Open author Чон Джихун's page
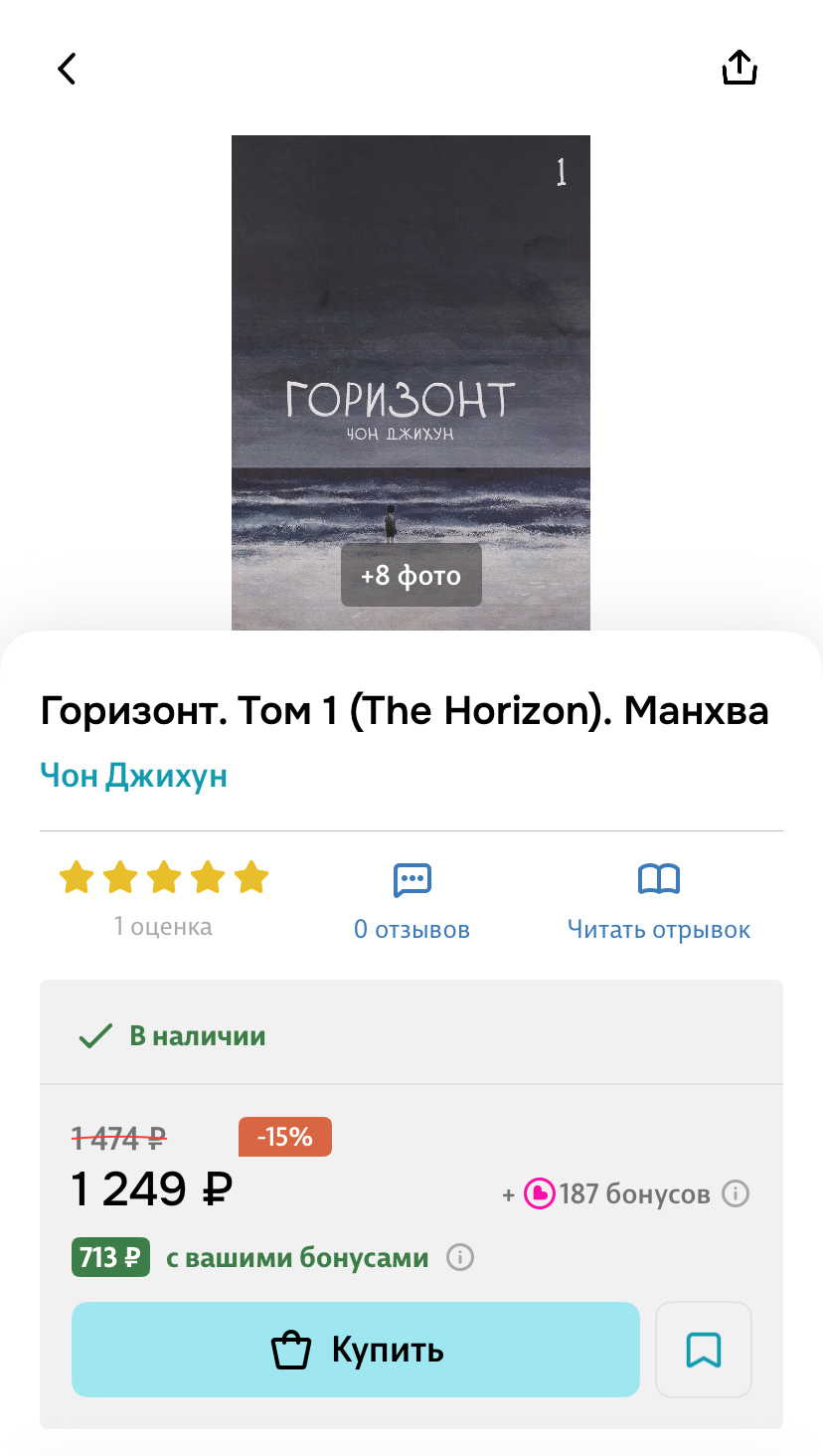Screen dimensions: 823x1456 pyautogui.click(x=134, y=776)
